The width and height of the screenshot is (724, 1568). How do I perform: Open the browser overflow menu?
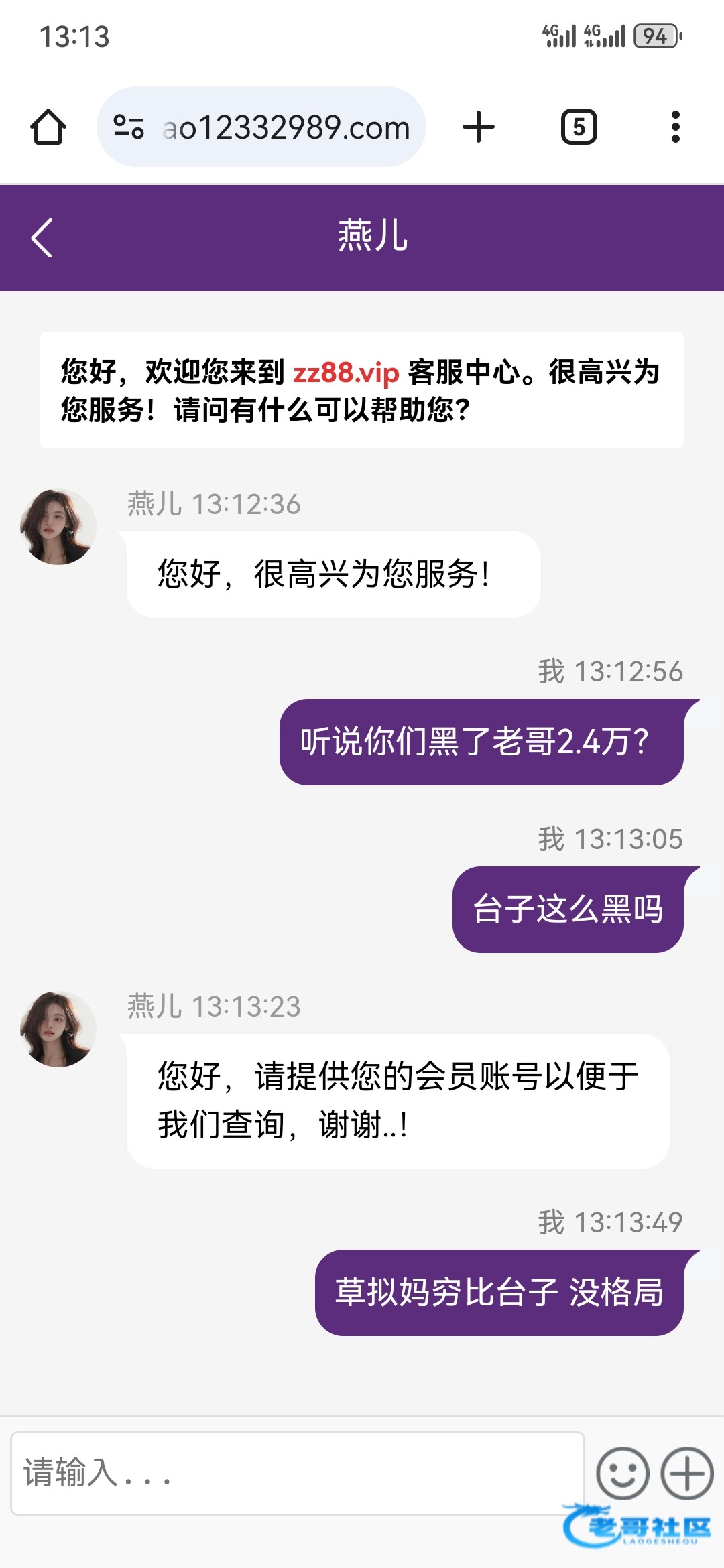[675, 127]
